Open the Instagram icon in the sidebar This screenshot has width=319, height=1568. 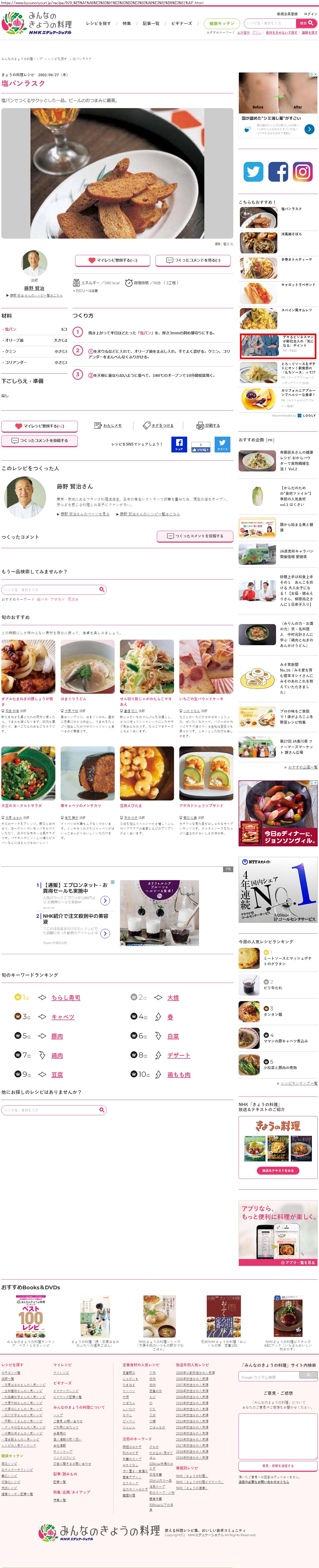[x=303, y=172]
